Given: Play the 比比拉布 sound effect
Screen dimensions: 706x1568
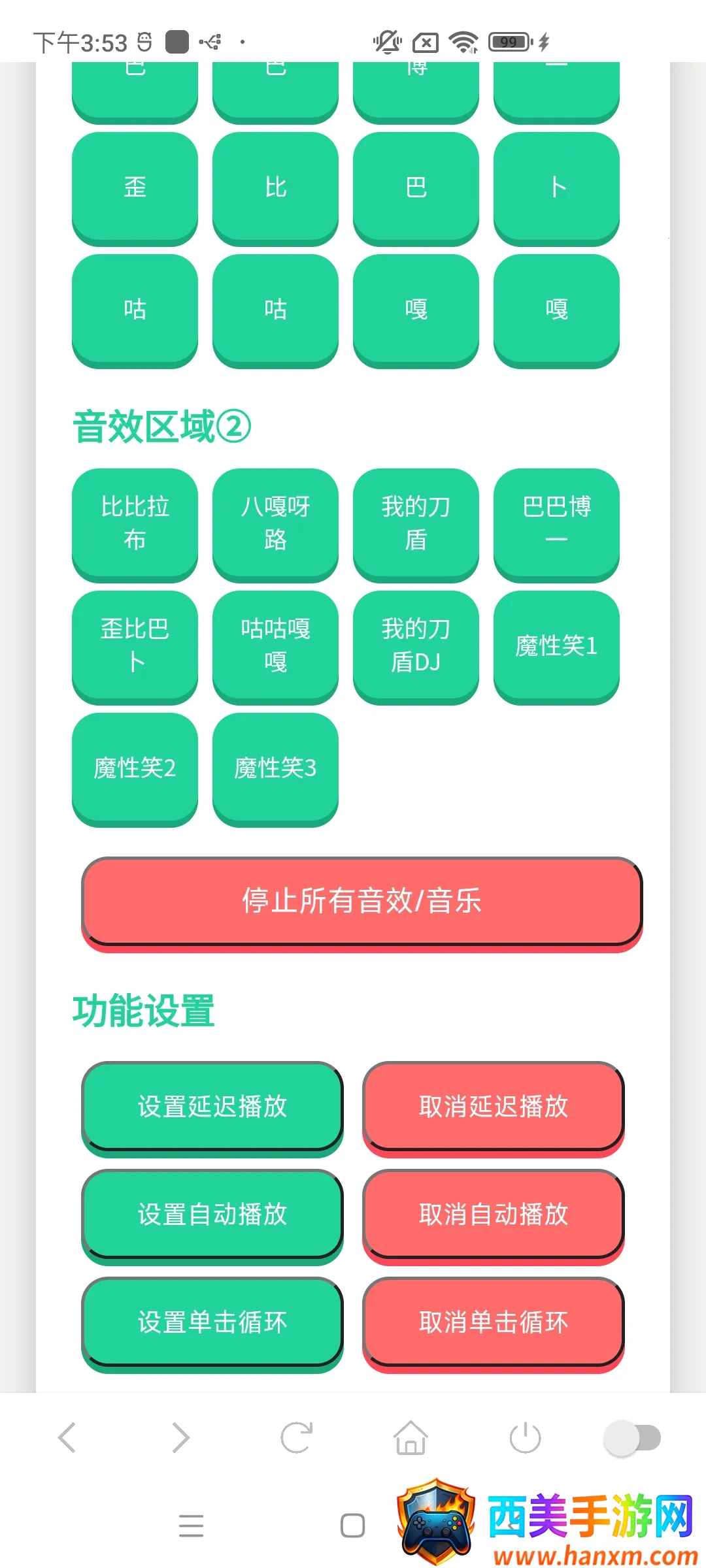Looking at the screenshot, I should click(135, 523).
